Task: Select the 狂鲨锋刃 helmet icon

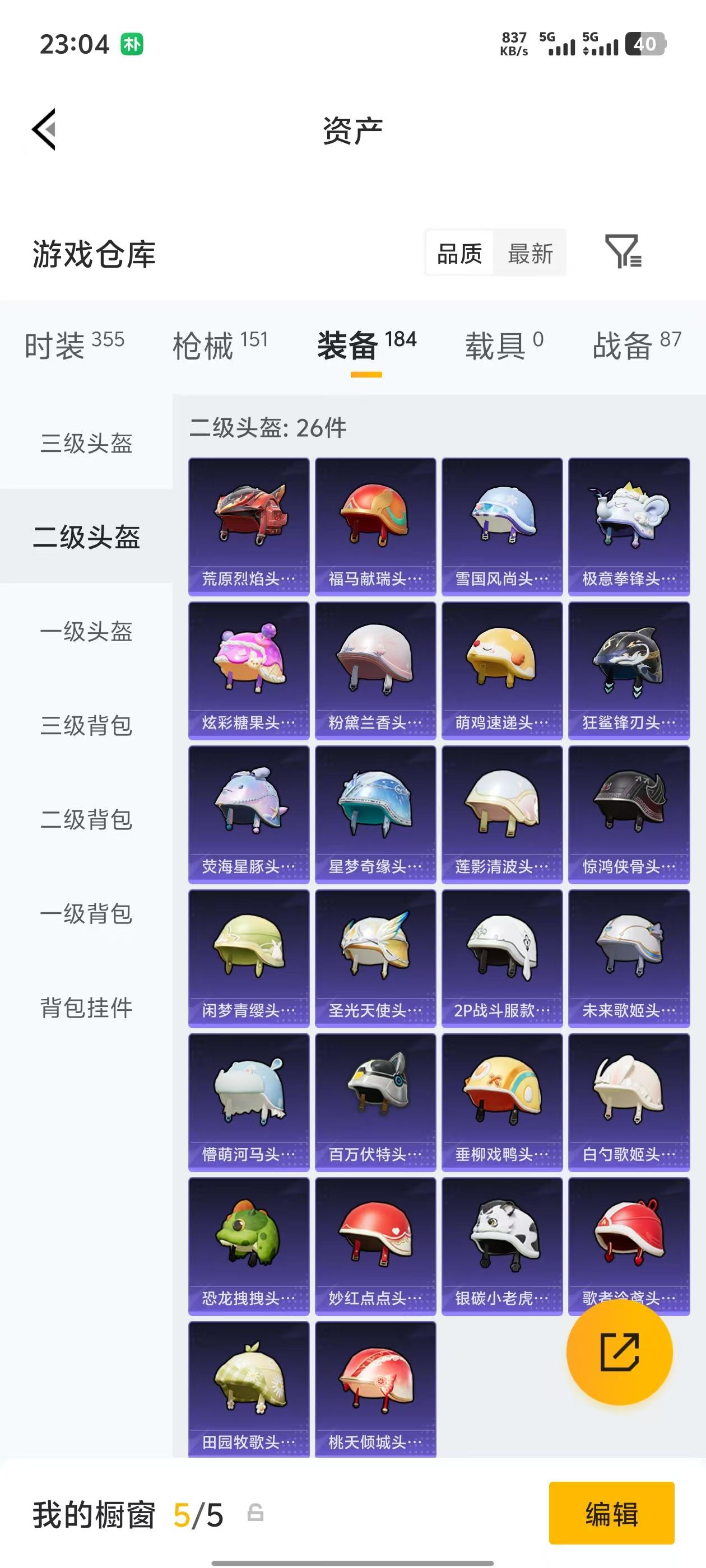Action: 629,666
